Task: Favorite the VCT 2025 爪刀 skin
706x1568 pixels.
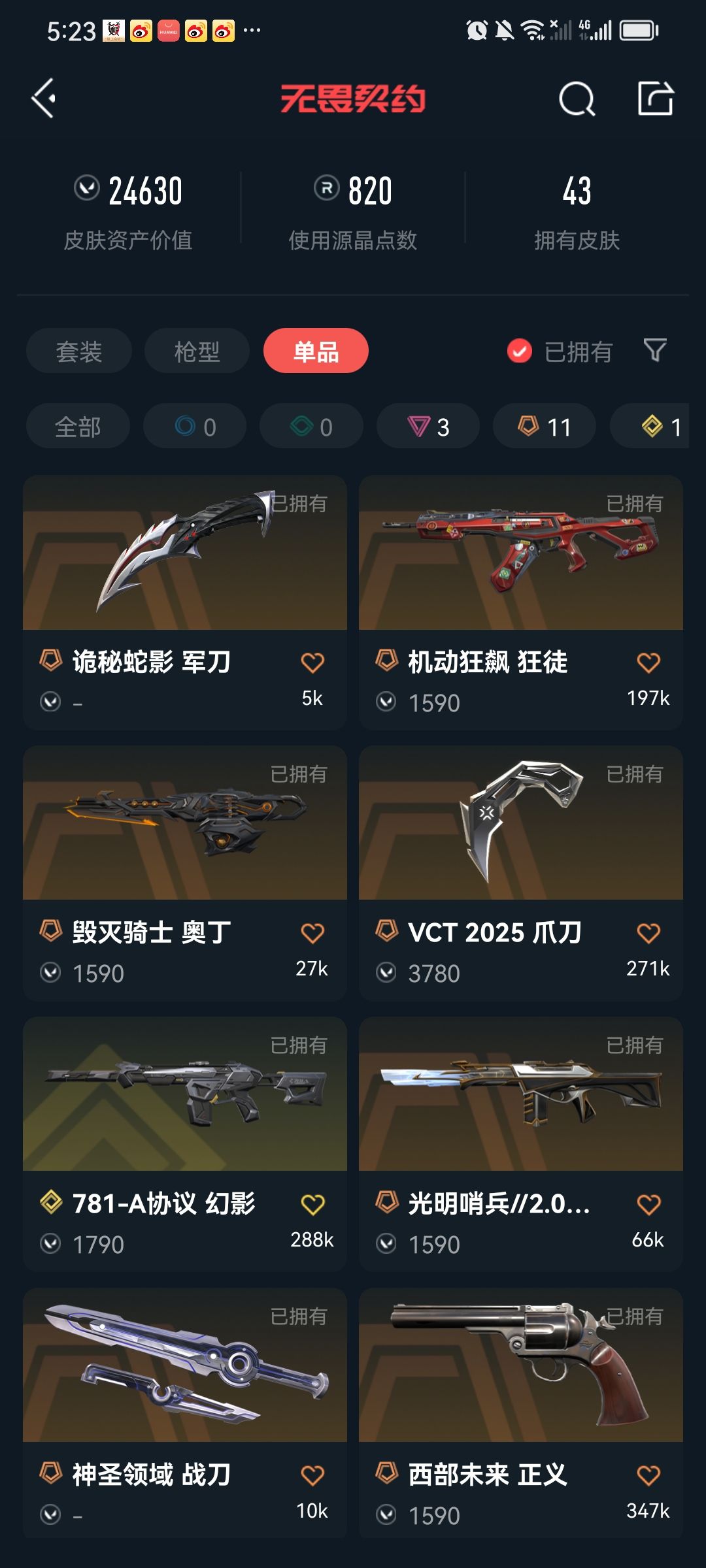Action: pyautogui.click(x=648, y=933)
